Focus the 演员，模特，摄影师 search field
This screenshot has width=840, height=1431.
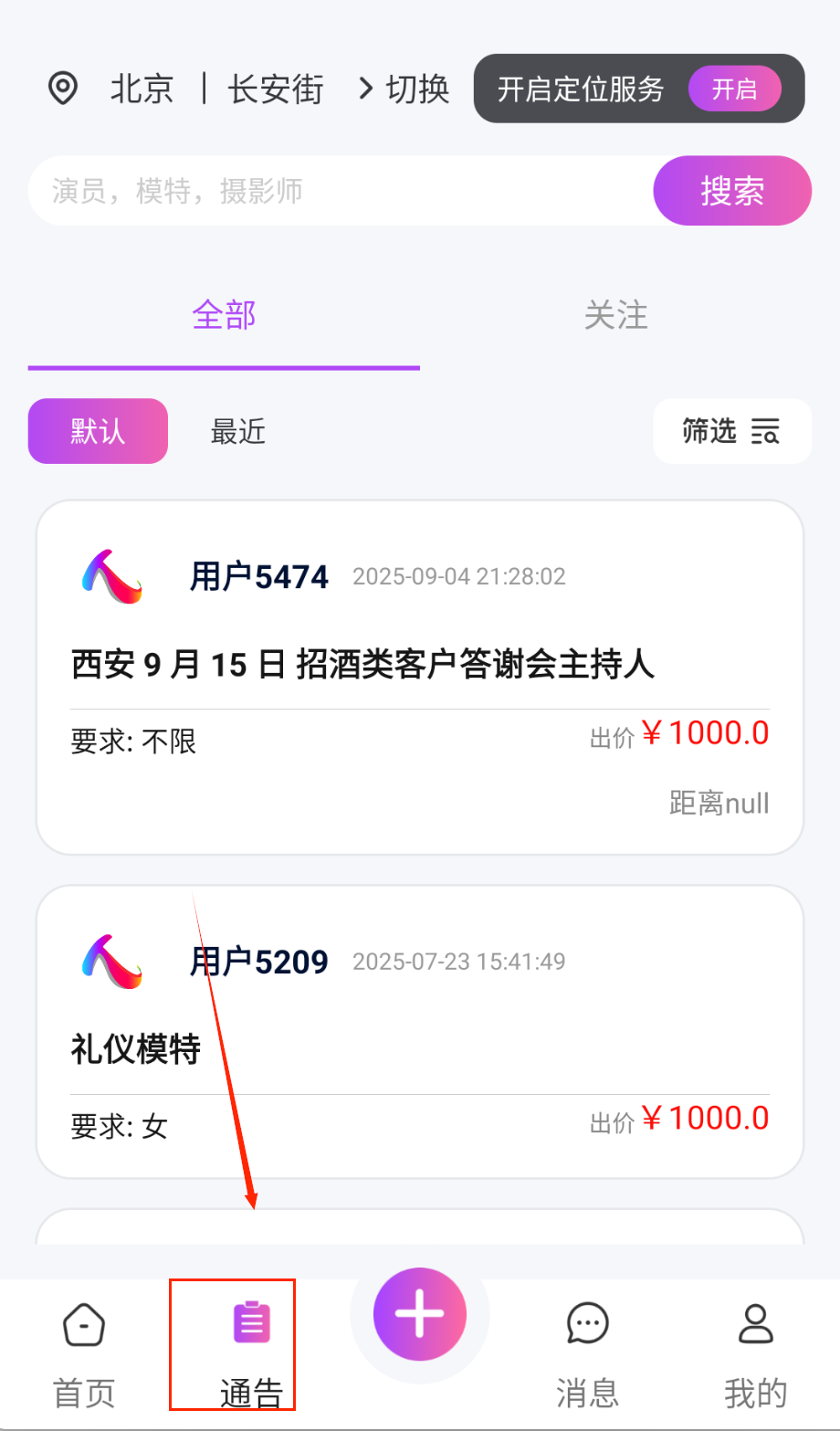coord(340,191)
